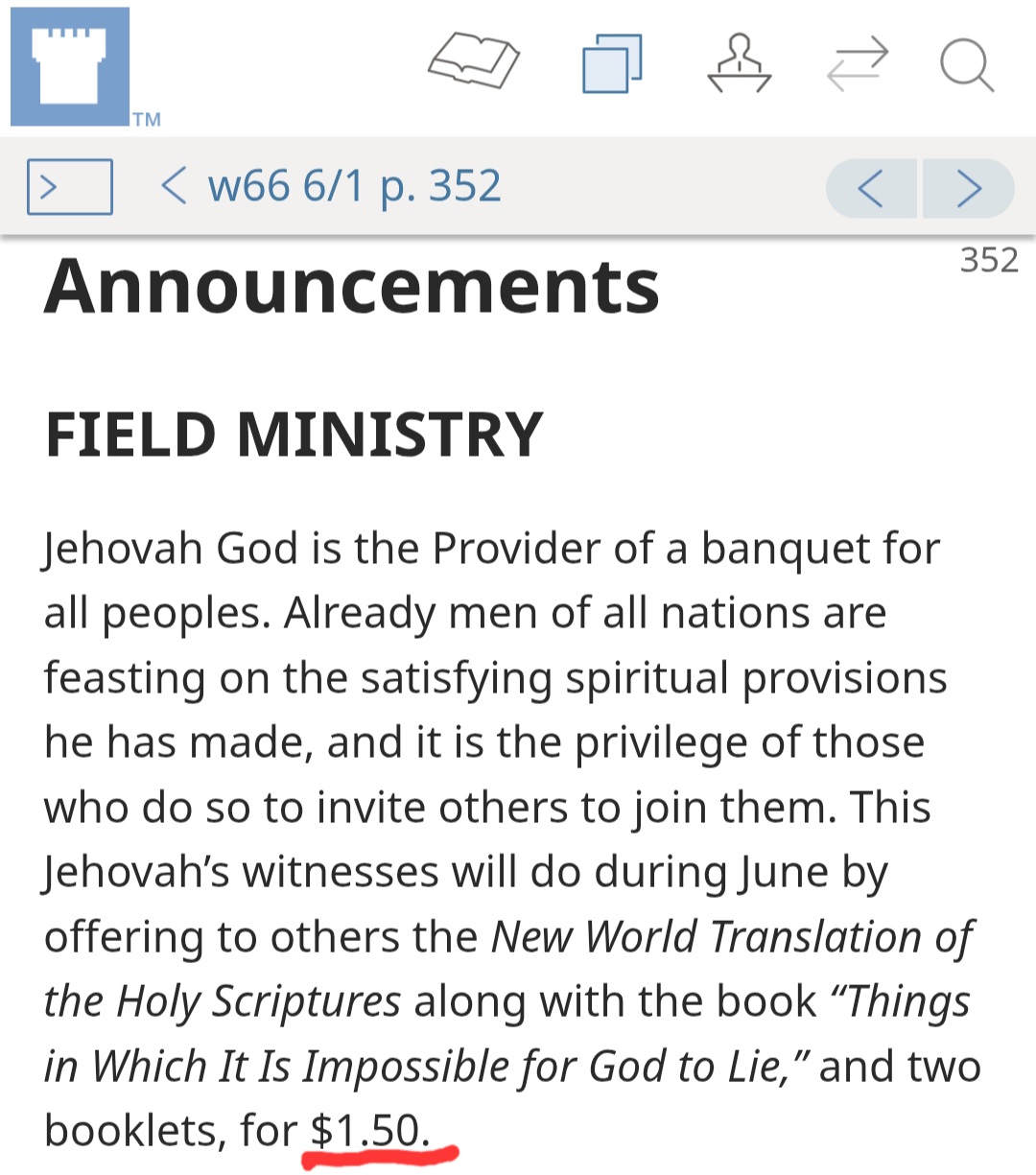This screenshot has height=1175, width=1036.
Task: Go to the previous article
Action: click(872, 188)
